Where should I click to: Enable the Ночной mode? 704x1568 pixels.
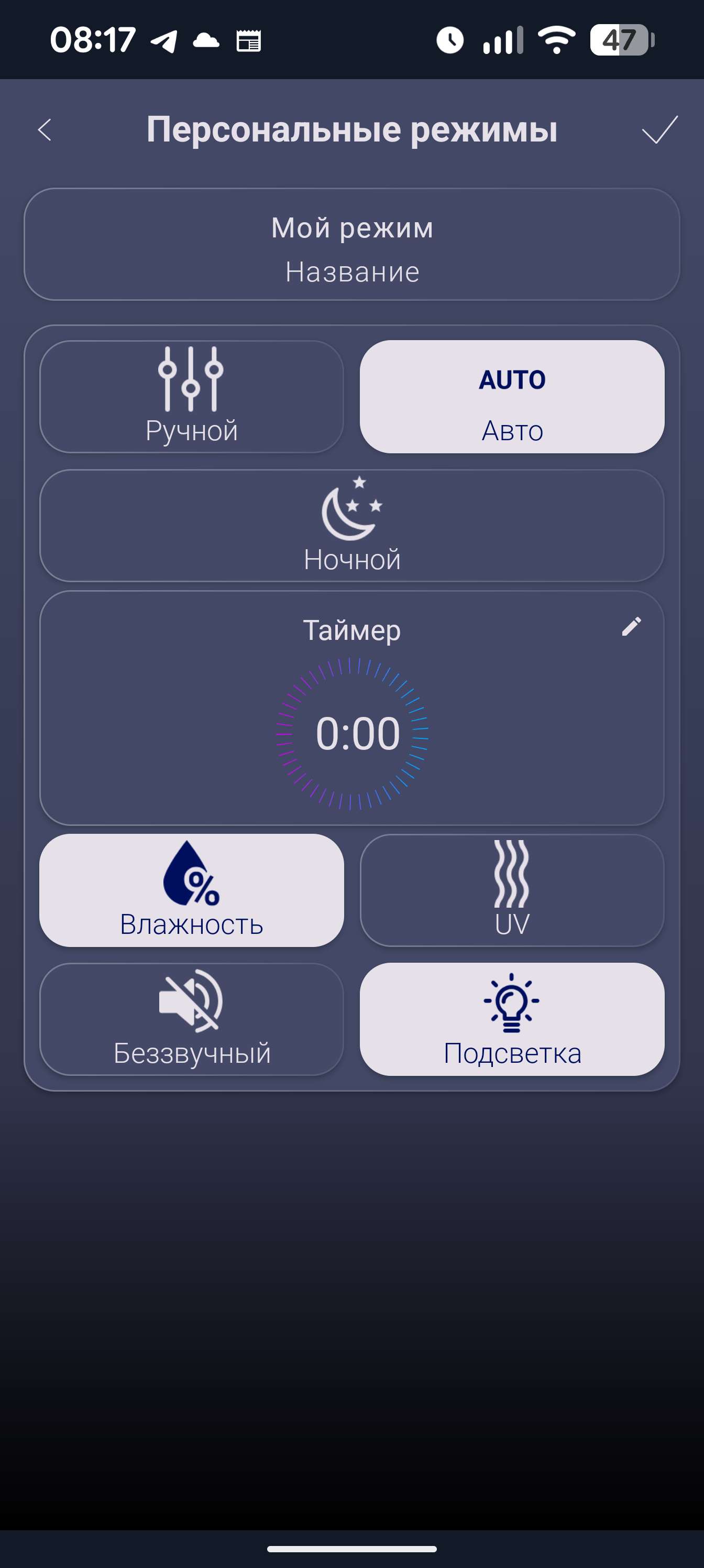(x=351, y=525)
